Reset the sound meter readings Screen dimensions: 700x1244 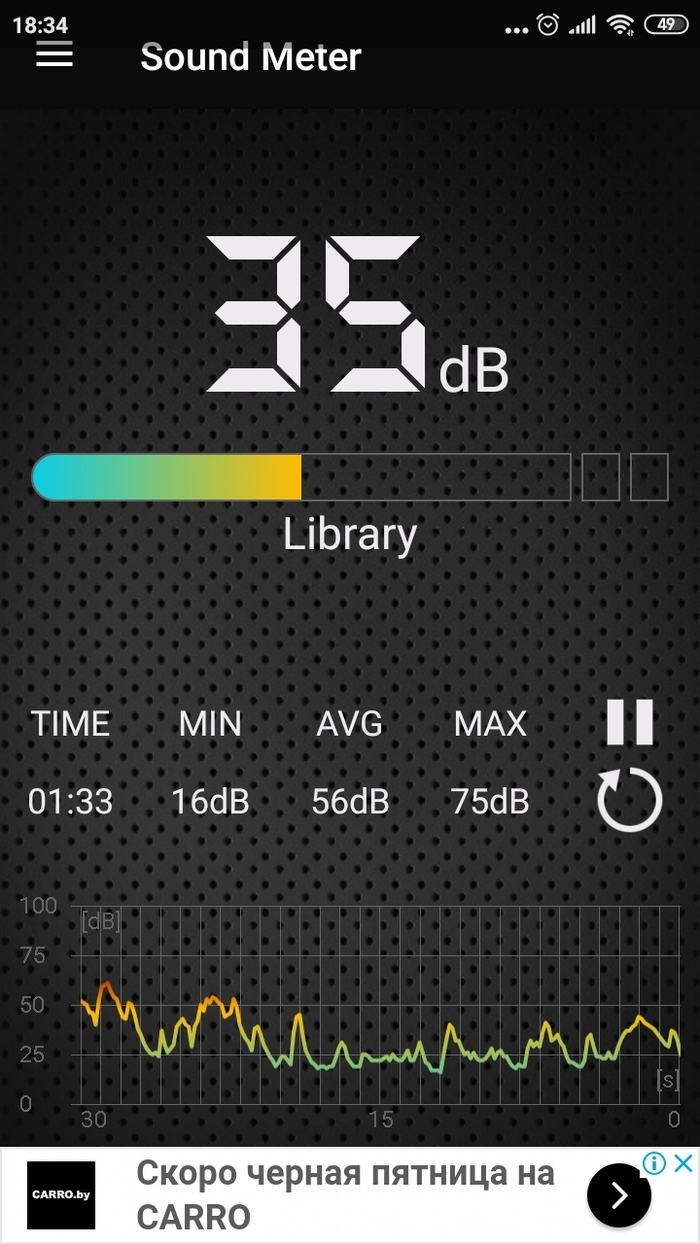(629, 801)
